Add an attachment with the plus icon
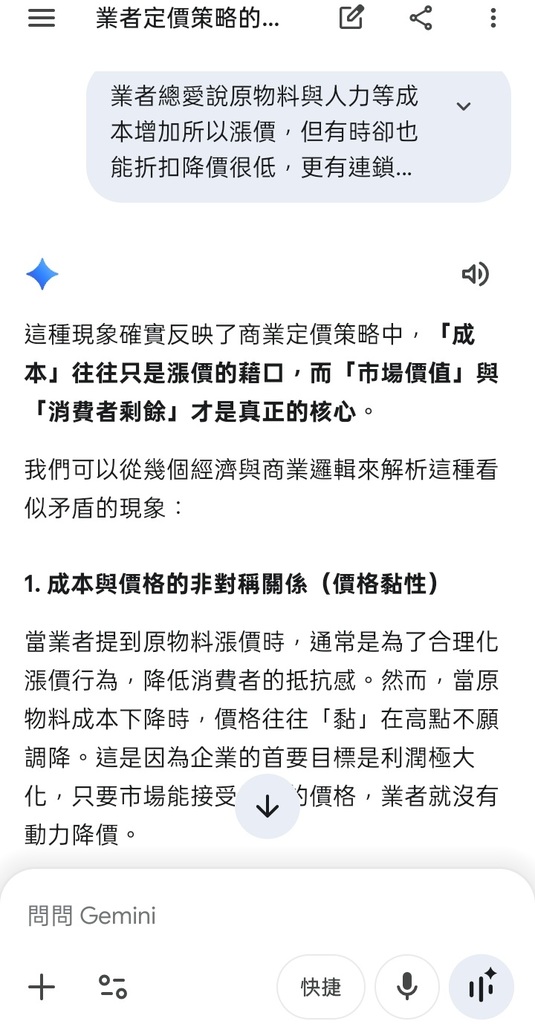The width and height of the screenshot is (535, 1024). click(42, 986)
